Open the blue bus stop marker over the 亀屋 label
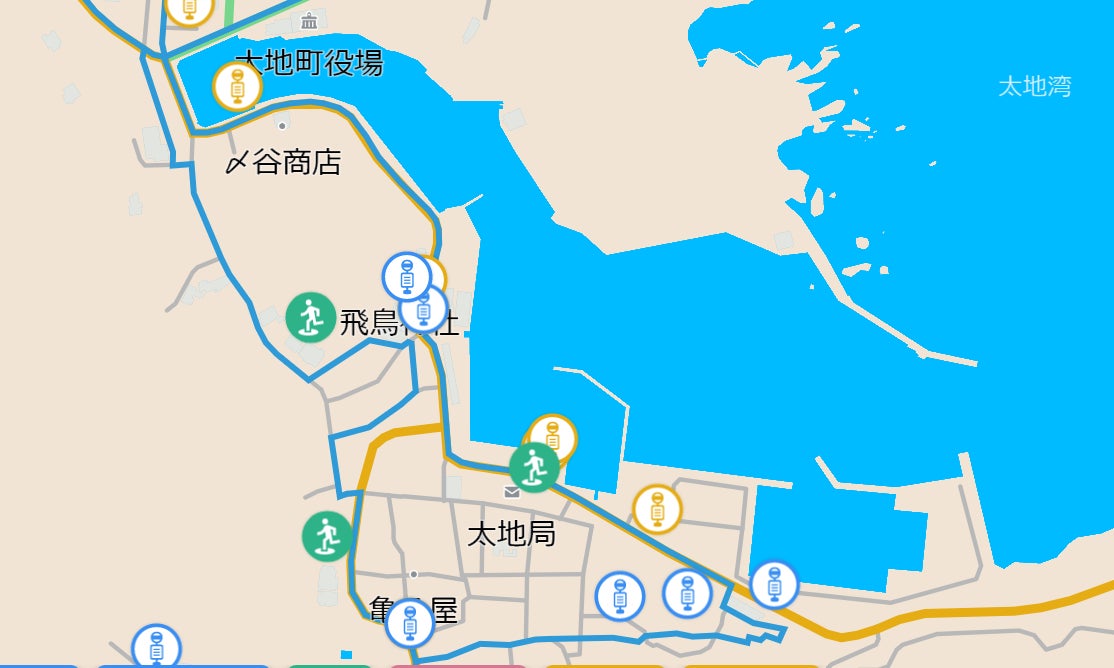This screenshot has height=668, width=1114. [409, 622]
